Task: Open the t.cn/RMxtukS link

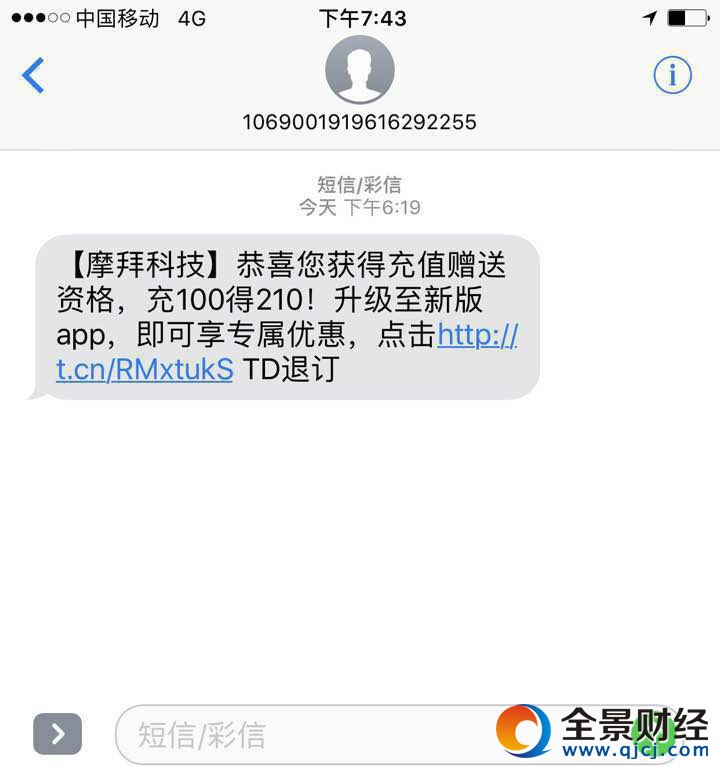Action: click(145, 369)
